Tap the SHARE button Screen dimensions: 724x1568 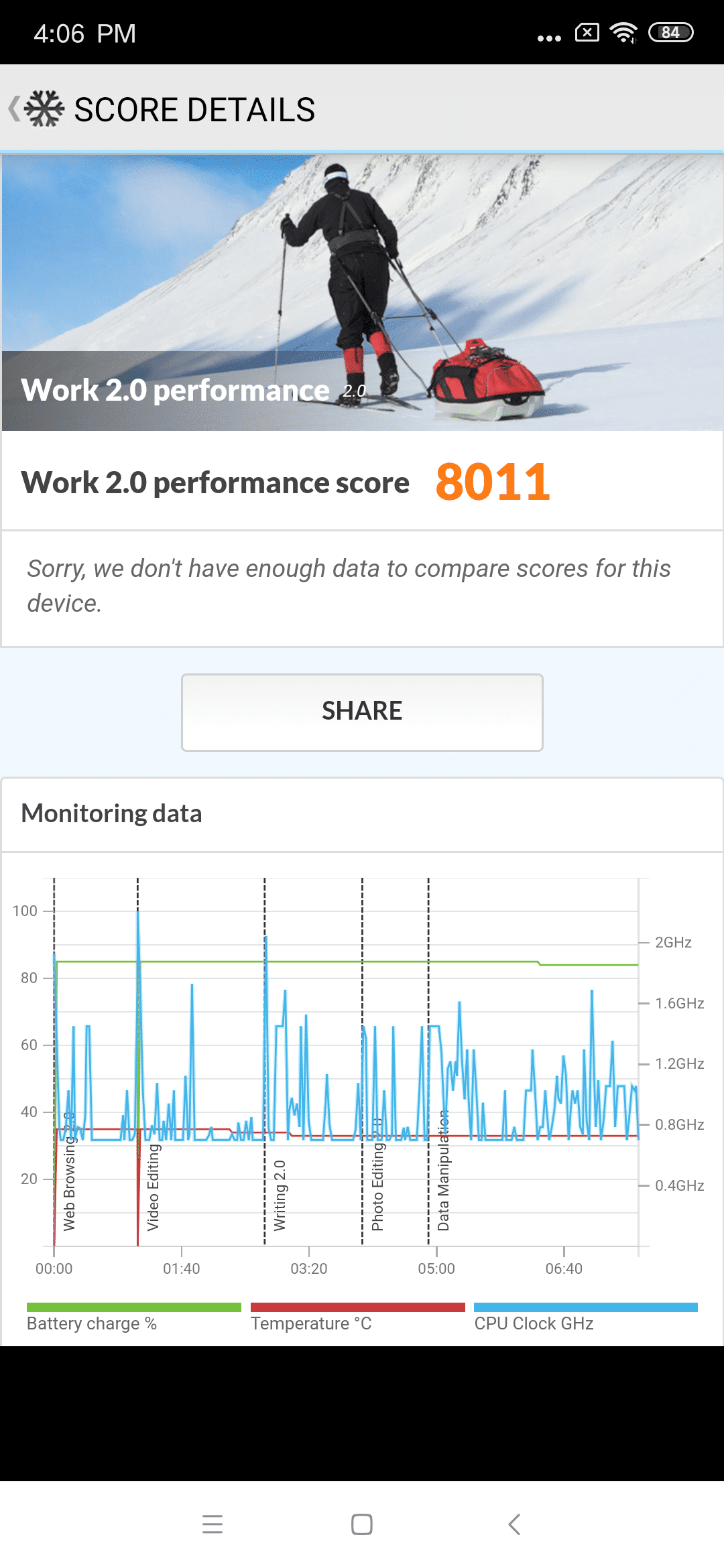coord(362,712)
